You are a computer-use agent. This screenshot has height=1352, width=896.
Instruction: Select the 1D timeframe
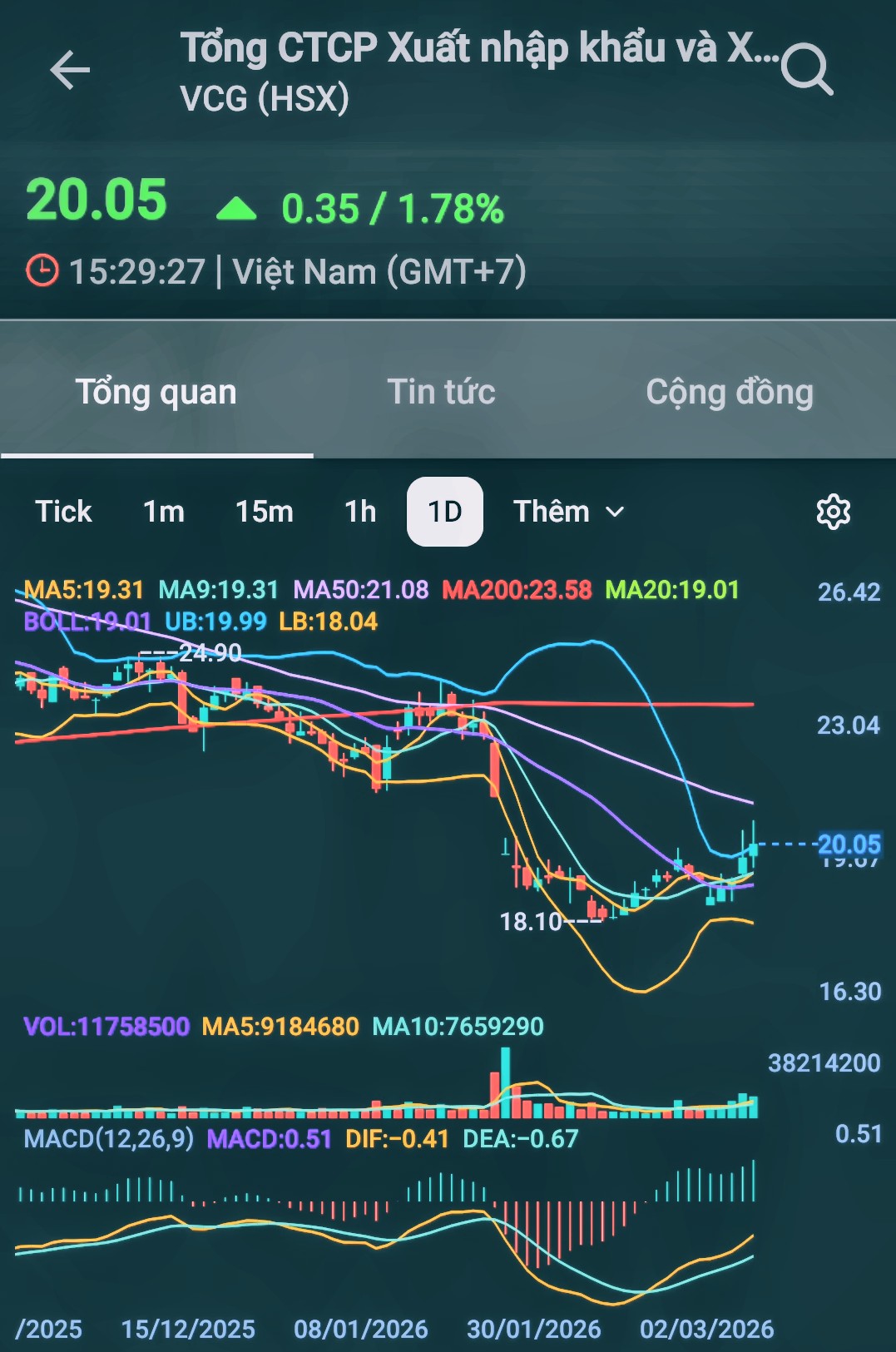click(x=445, y=512)
